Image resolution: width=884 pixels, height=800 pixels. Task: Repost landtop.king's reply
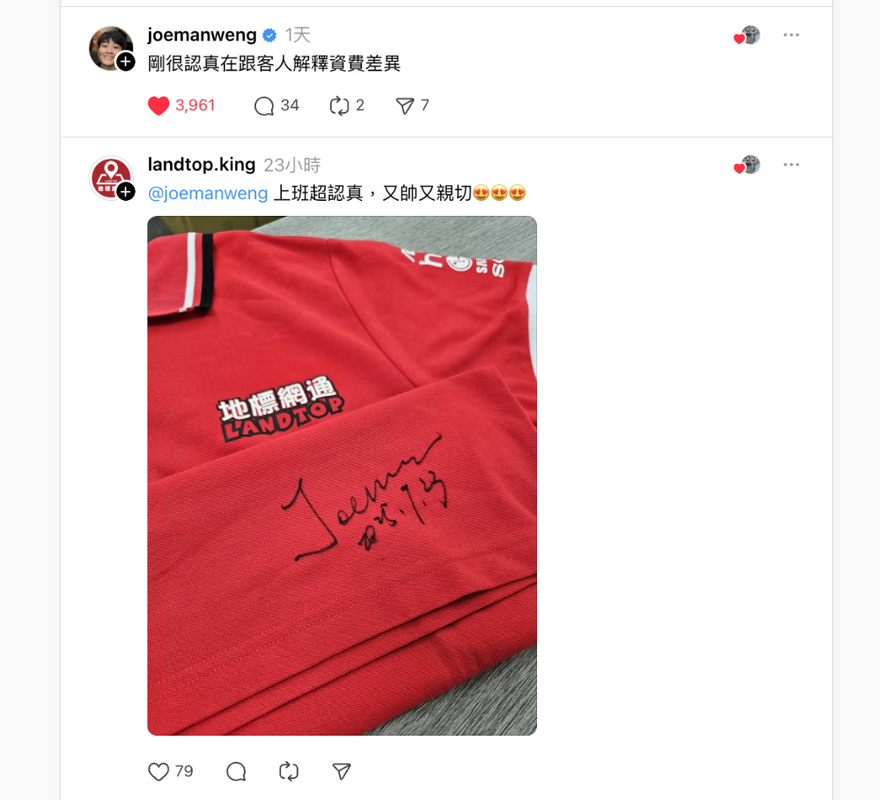(289, 771)
